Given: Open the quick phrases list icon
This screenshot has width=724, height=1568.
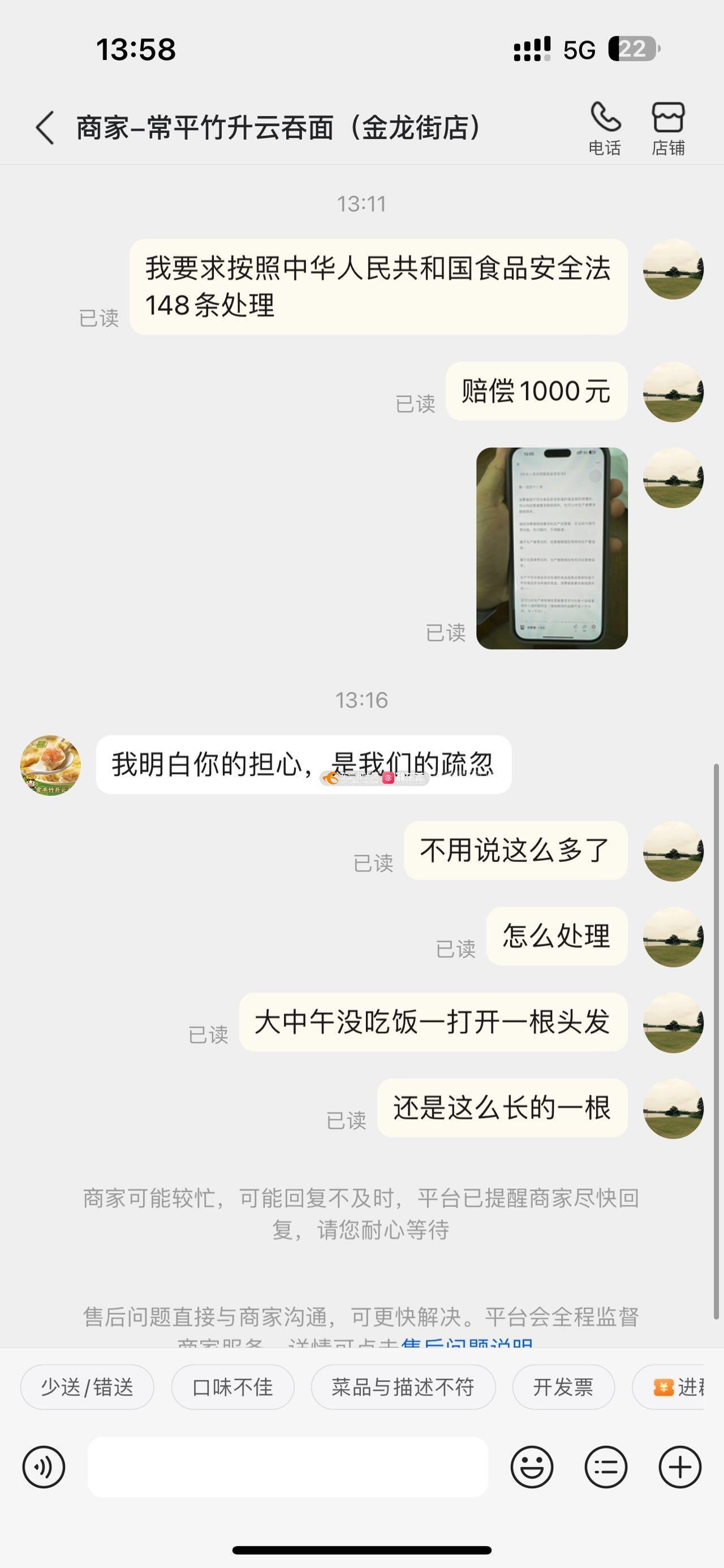Looking at the screenshot, I should coord(606,1467).
